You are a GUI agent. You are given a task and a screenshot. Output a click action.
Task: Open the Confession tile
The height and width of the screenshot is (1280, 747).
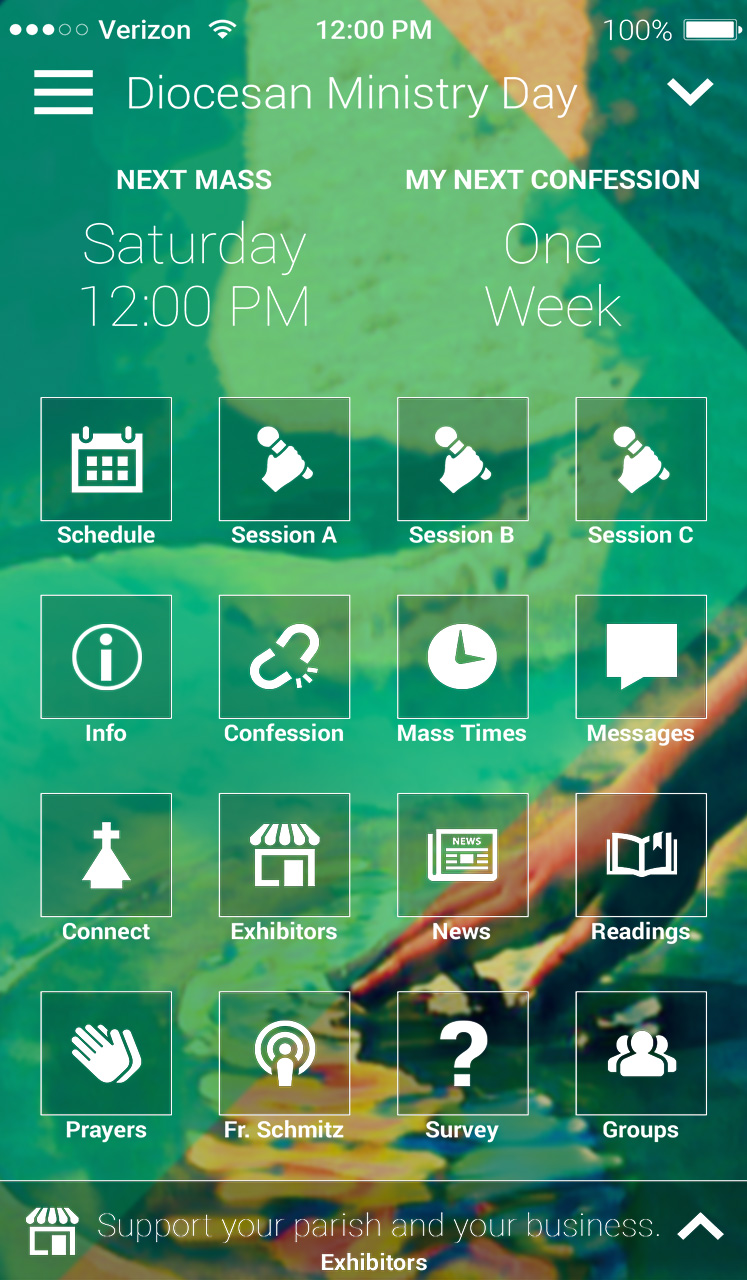pyautogui.click(x=284, y=657)
